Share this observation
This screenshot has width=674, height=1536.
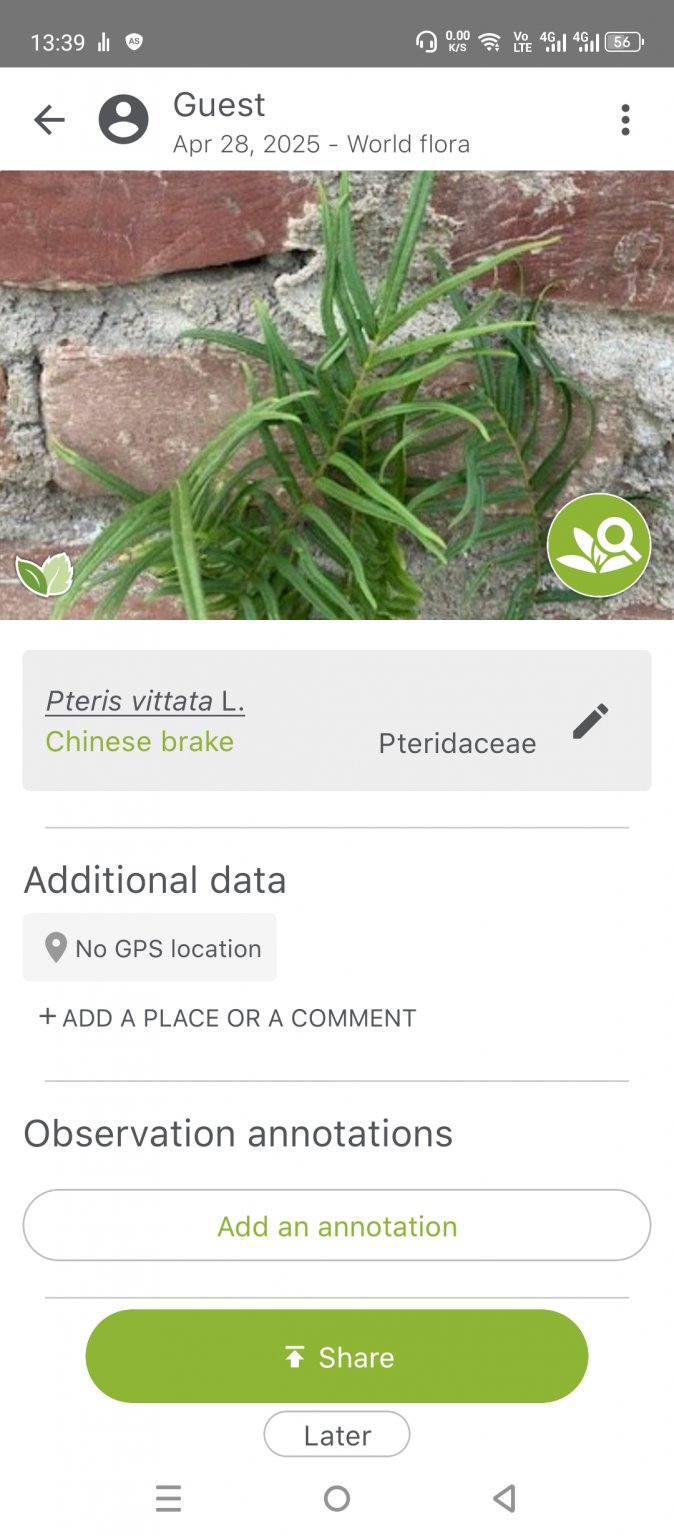[x=337, y=1357]
